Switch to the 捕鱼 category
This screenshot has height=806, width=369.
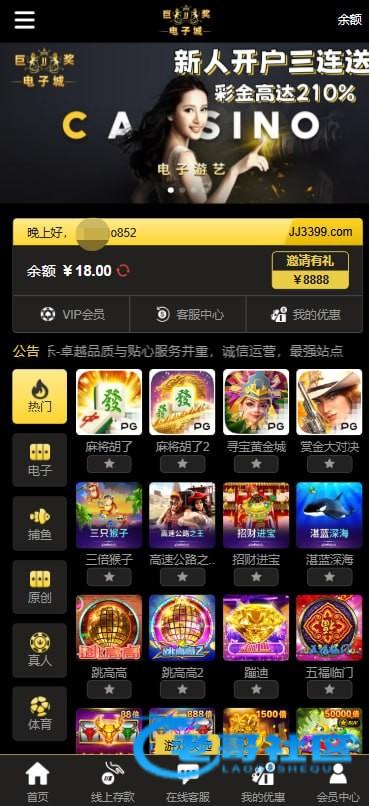click(40, 523)
